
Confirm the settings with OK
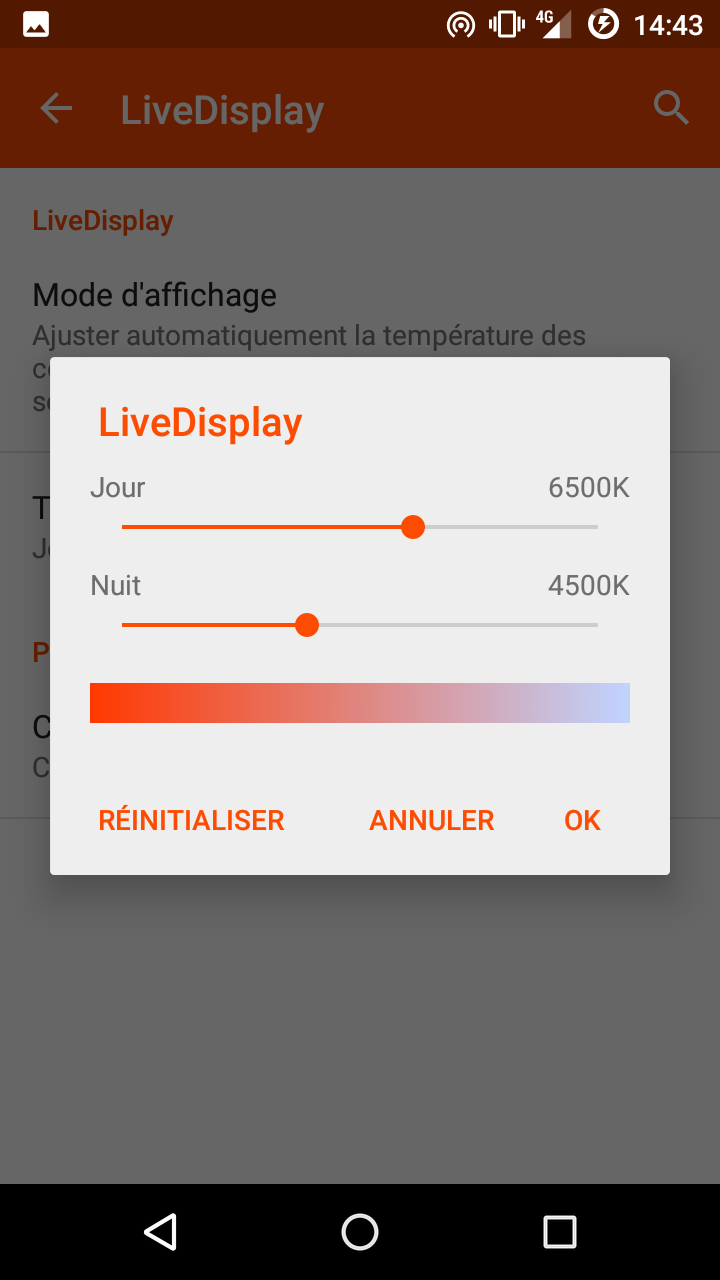click(x=582, y=820)
